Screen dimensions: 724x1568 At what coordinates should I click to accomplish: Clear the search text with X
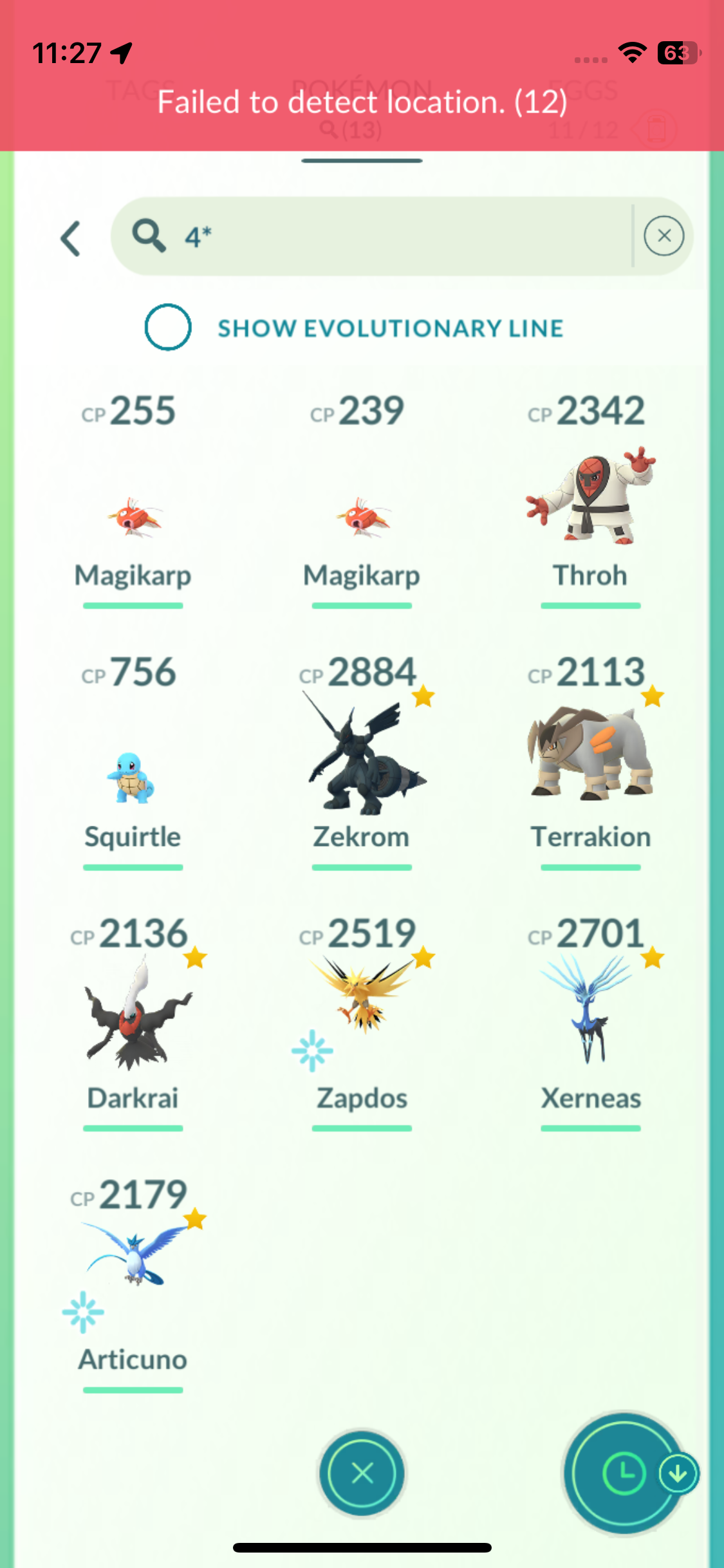pos(664,236)
